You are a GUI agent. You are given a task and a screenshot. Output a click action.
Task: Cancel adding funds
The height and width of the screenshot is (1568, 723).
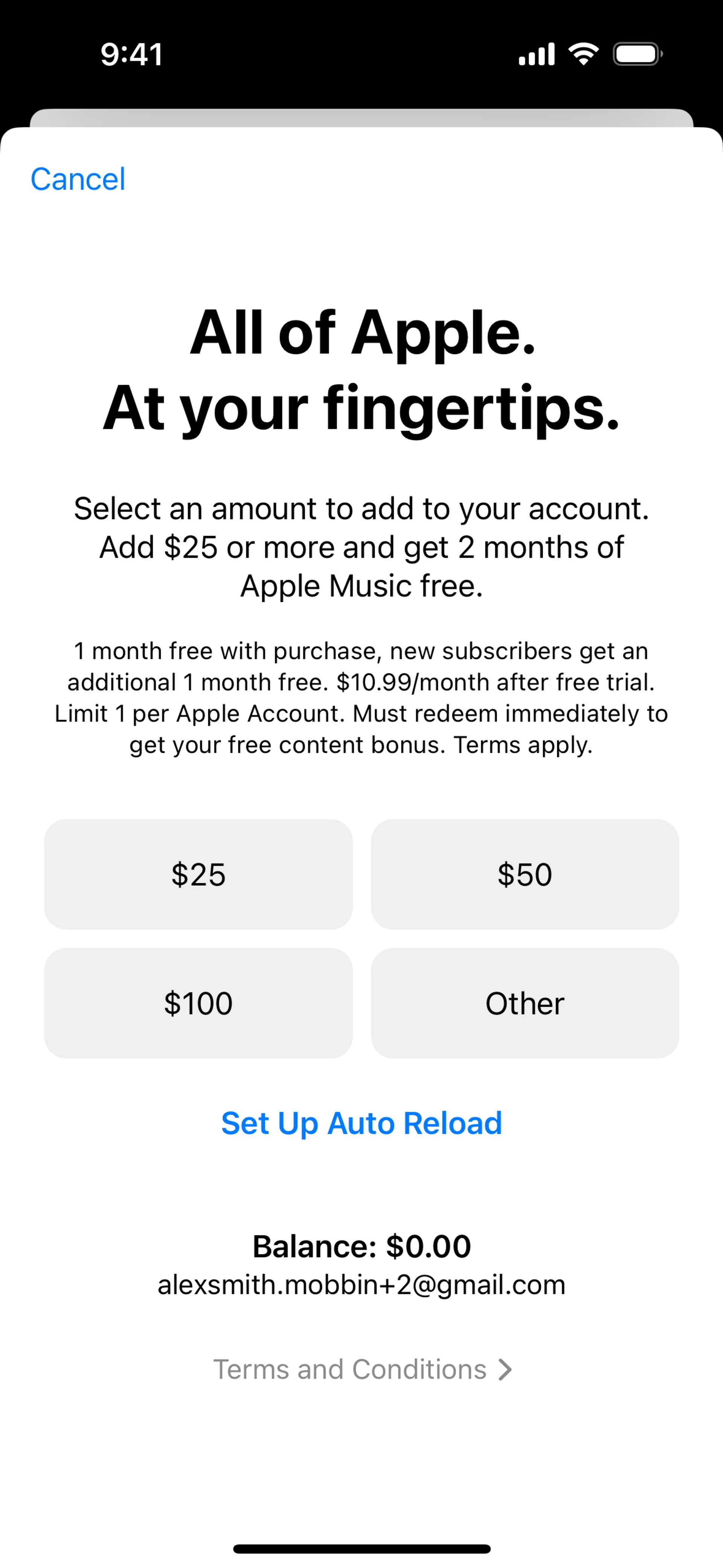tap(78, 179)
